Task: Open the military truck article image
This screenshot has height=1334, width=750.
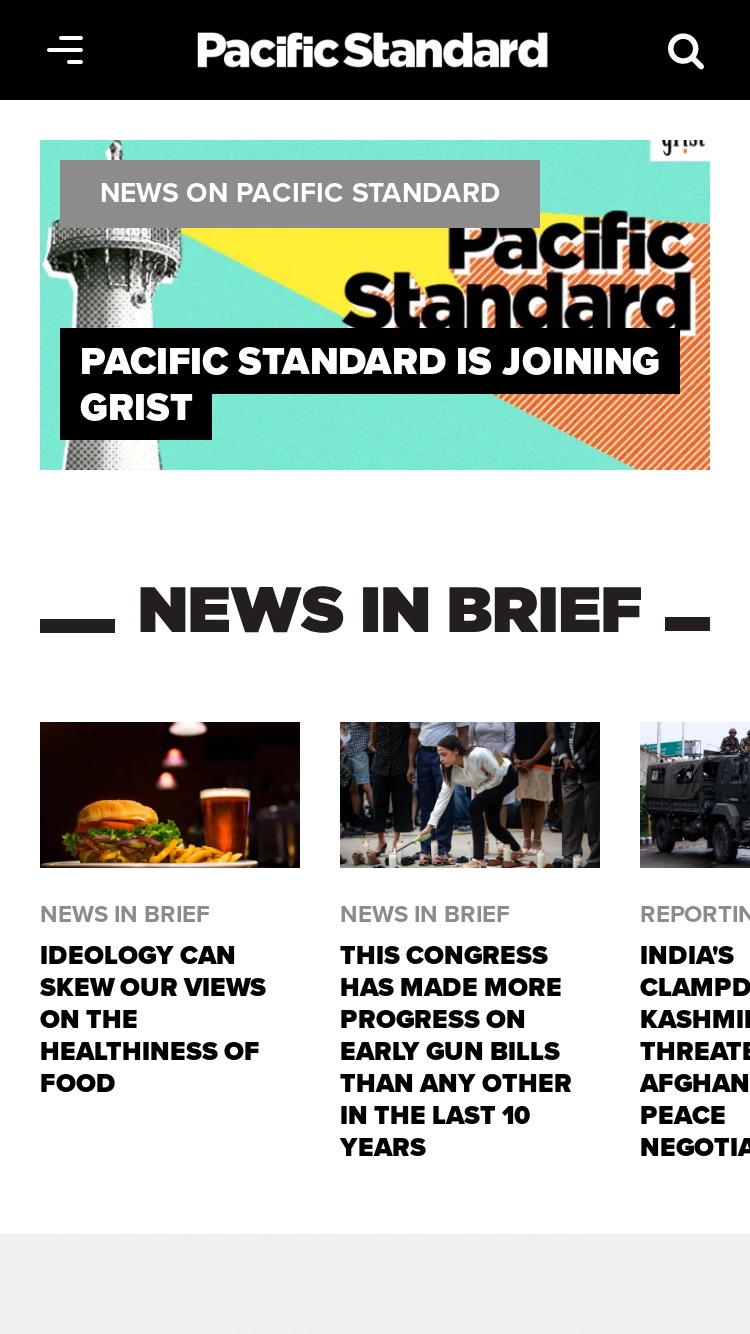Action: pos(695,795)
